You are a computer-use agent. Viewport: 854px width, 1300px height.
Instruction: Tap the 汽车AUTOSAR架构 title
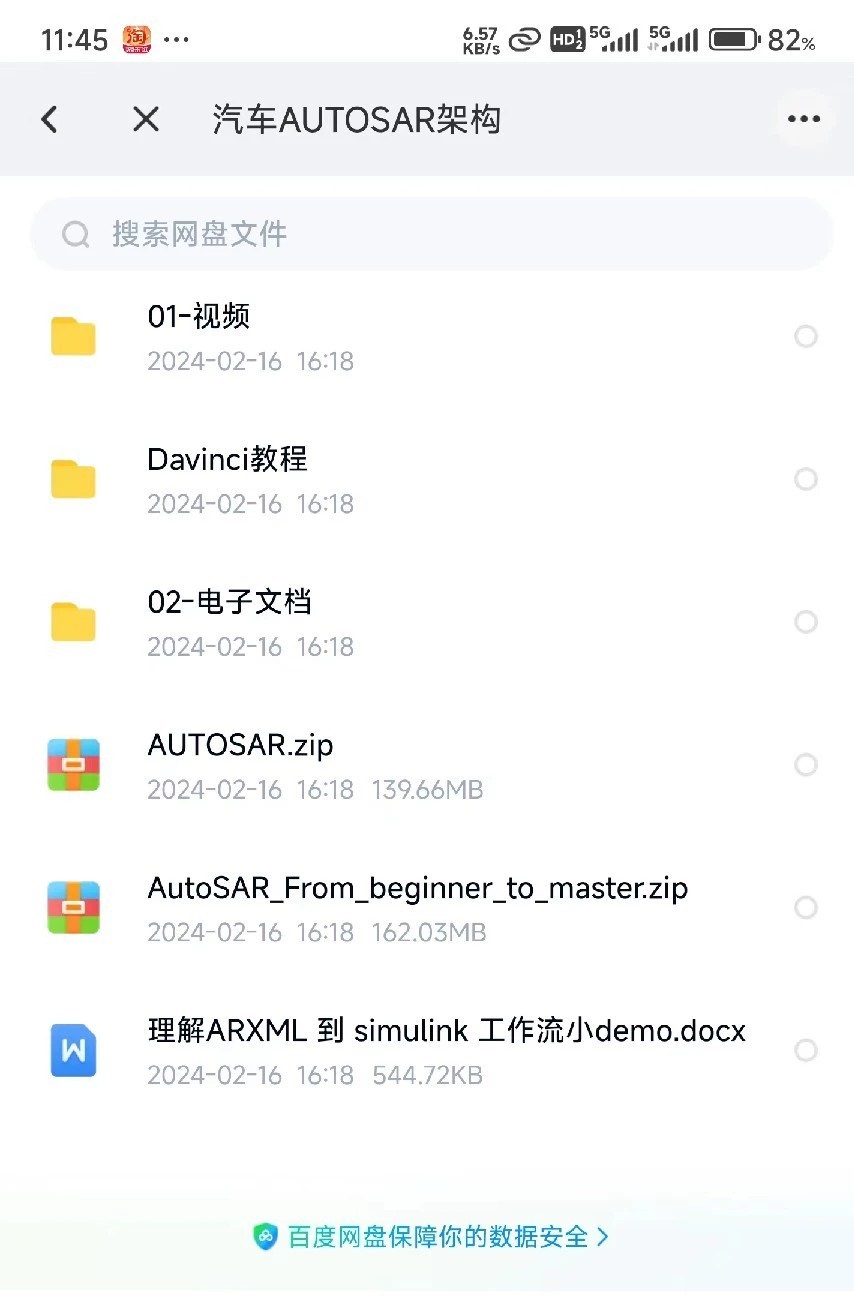pyautogui.click(x=355, y=118)
